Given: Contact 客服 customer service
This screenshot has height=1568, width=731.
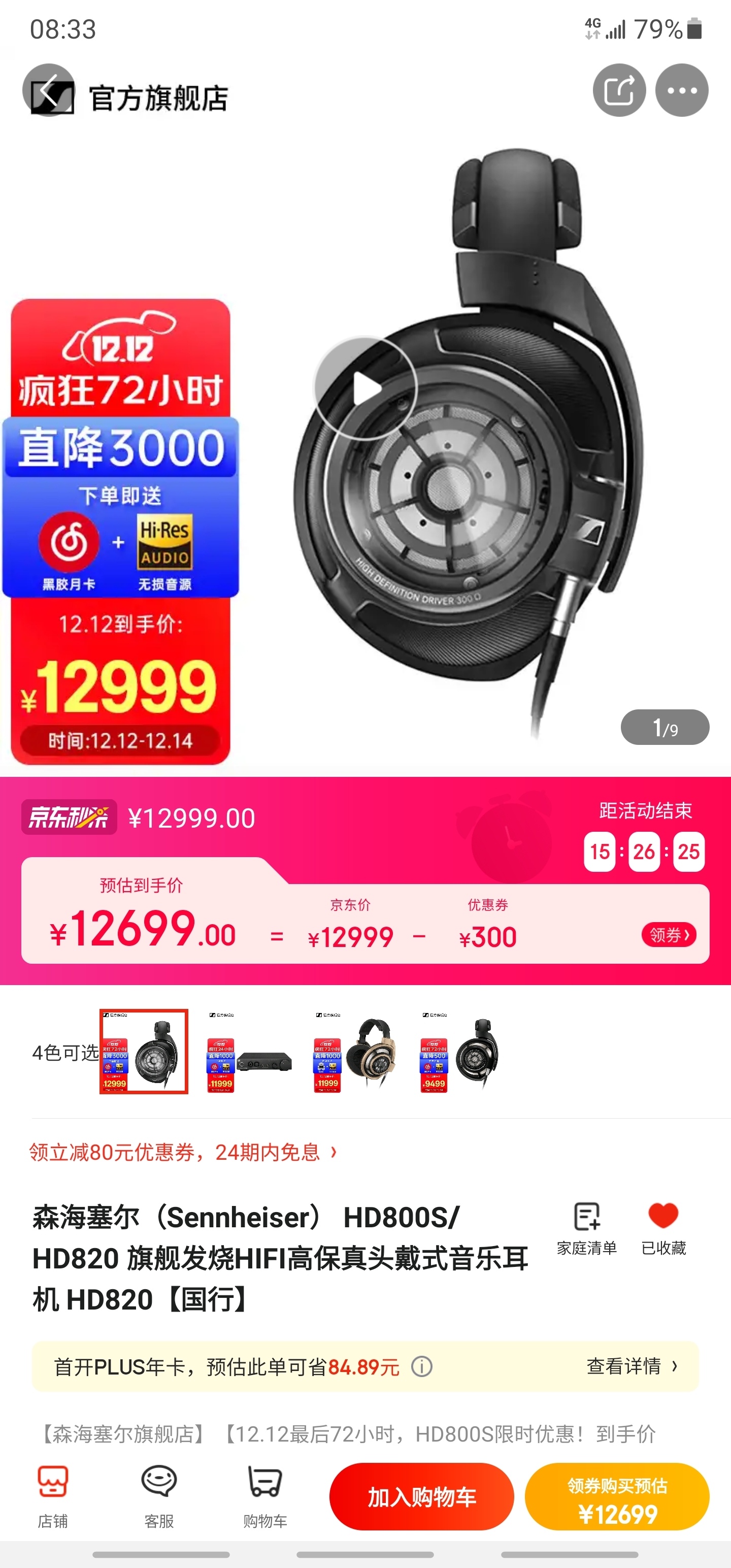Looking at the screenshot, I should click(159, 1496).
